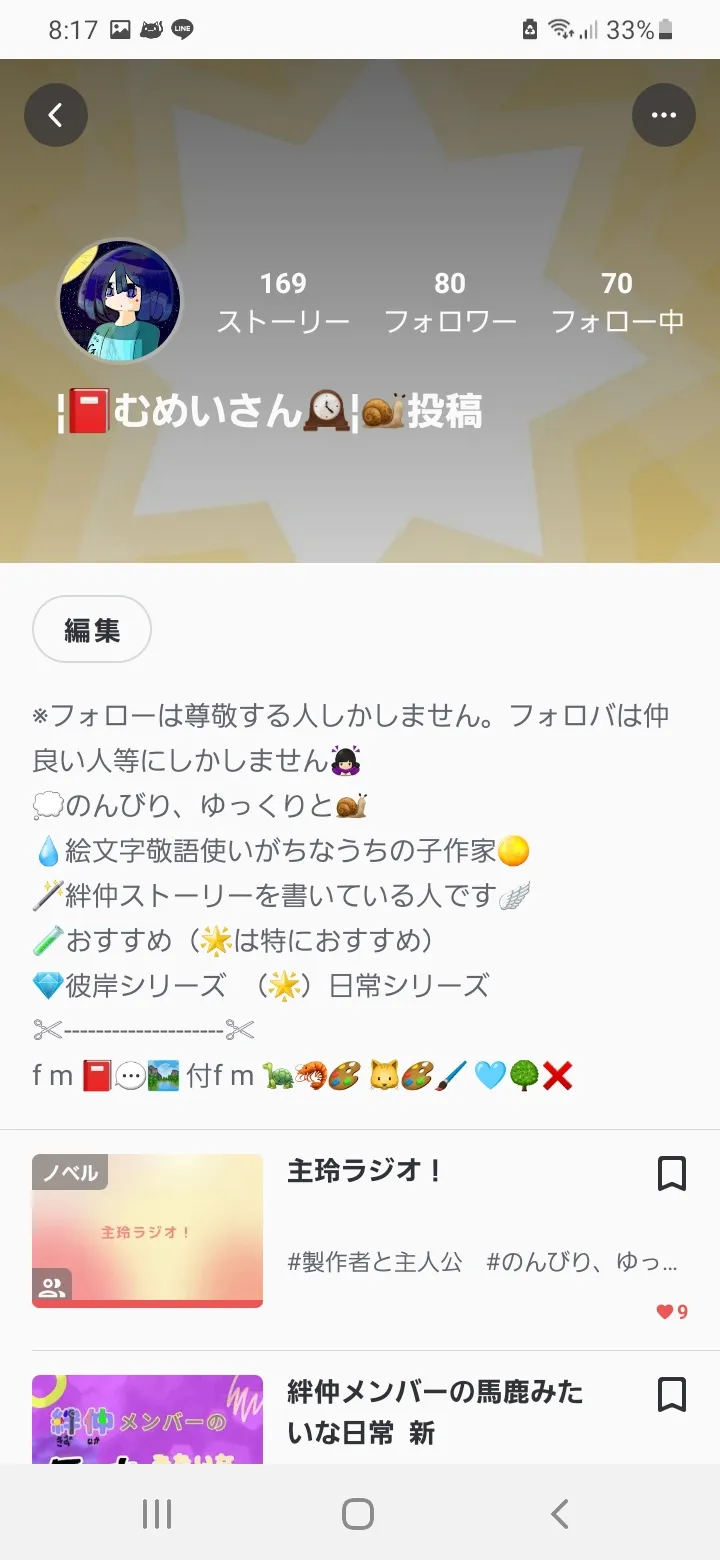This screenshot has height=1560, width=720.
Task: Bookmark 絆仲メンバーの馬鹿みたいな日常 新
Action: pos(672,1394)
